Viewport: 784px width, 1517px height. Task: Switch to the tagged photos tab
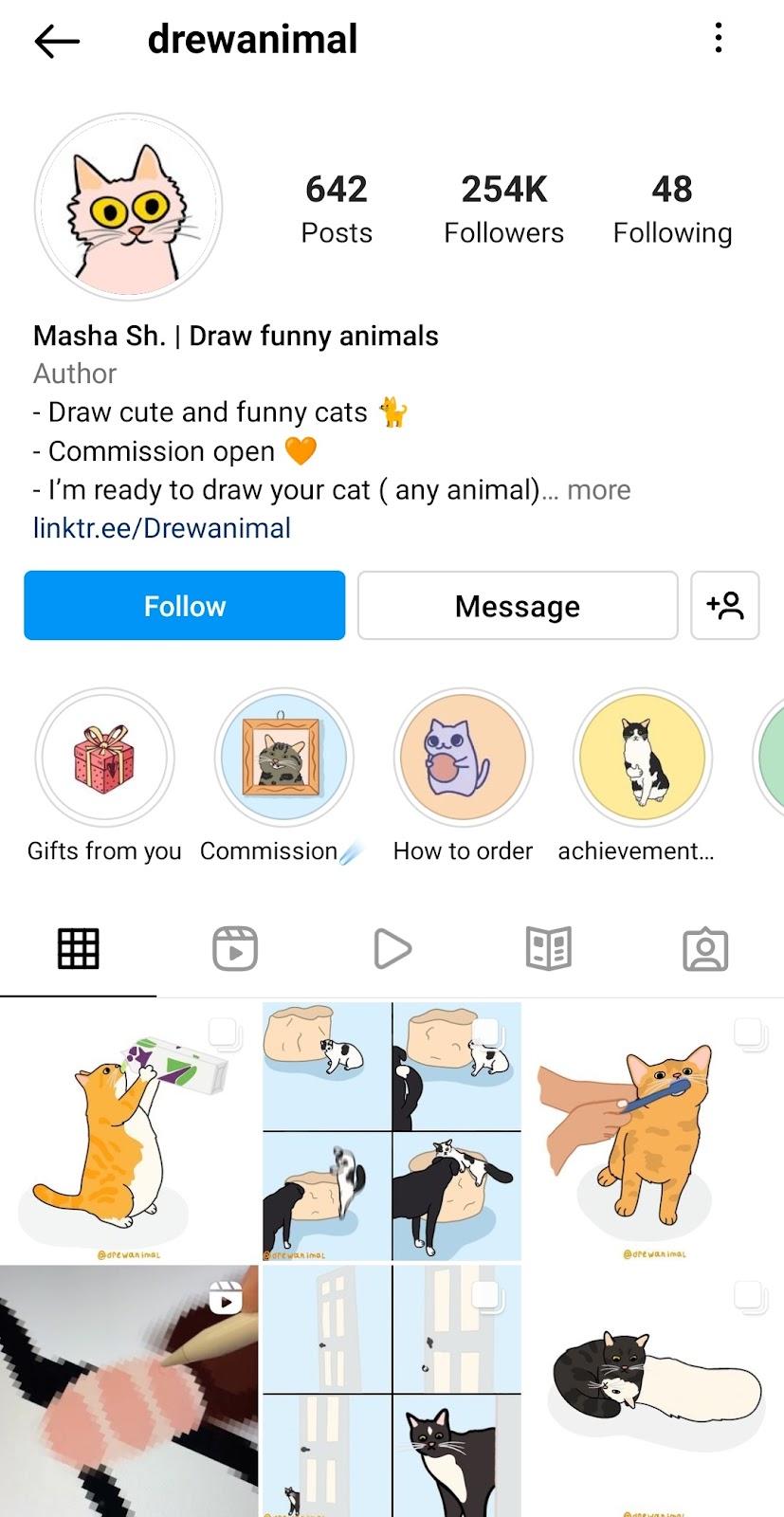[705, 948]
